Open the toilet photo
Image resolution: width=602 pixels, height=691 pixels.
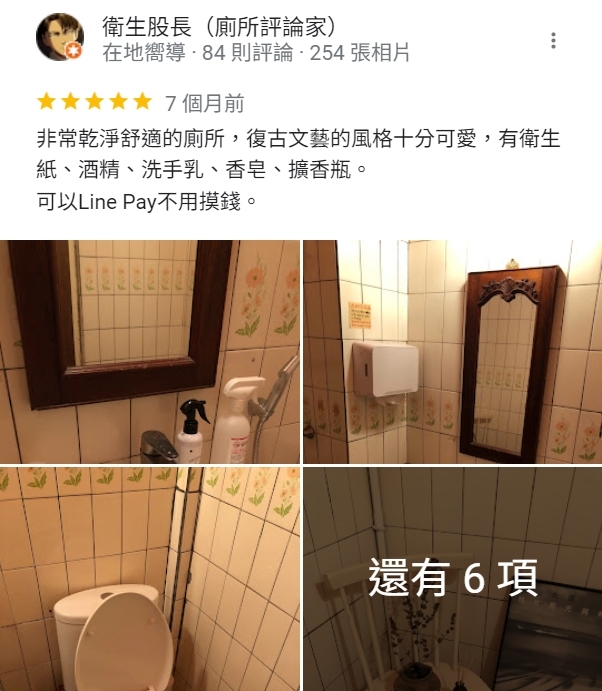149,579
